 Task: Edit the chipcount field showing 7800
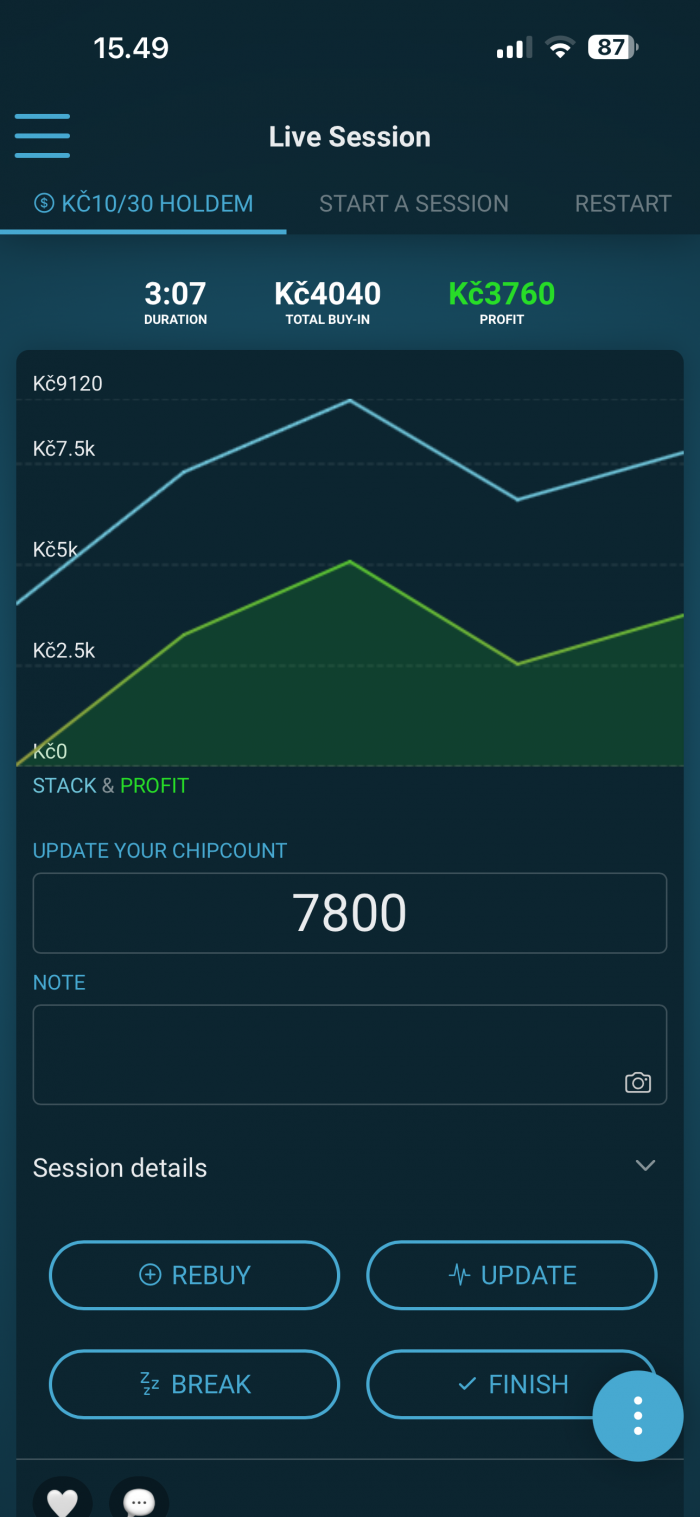(350, 913)
